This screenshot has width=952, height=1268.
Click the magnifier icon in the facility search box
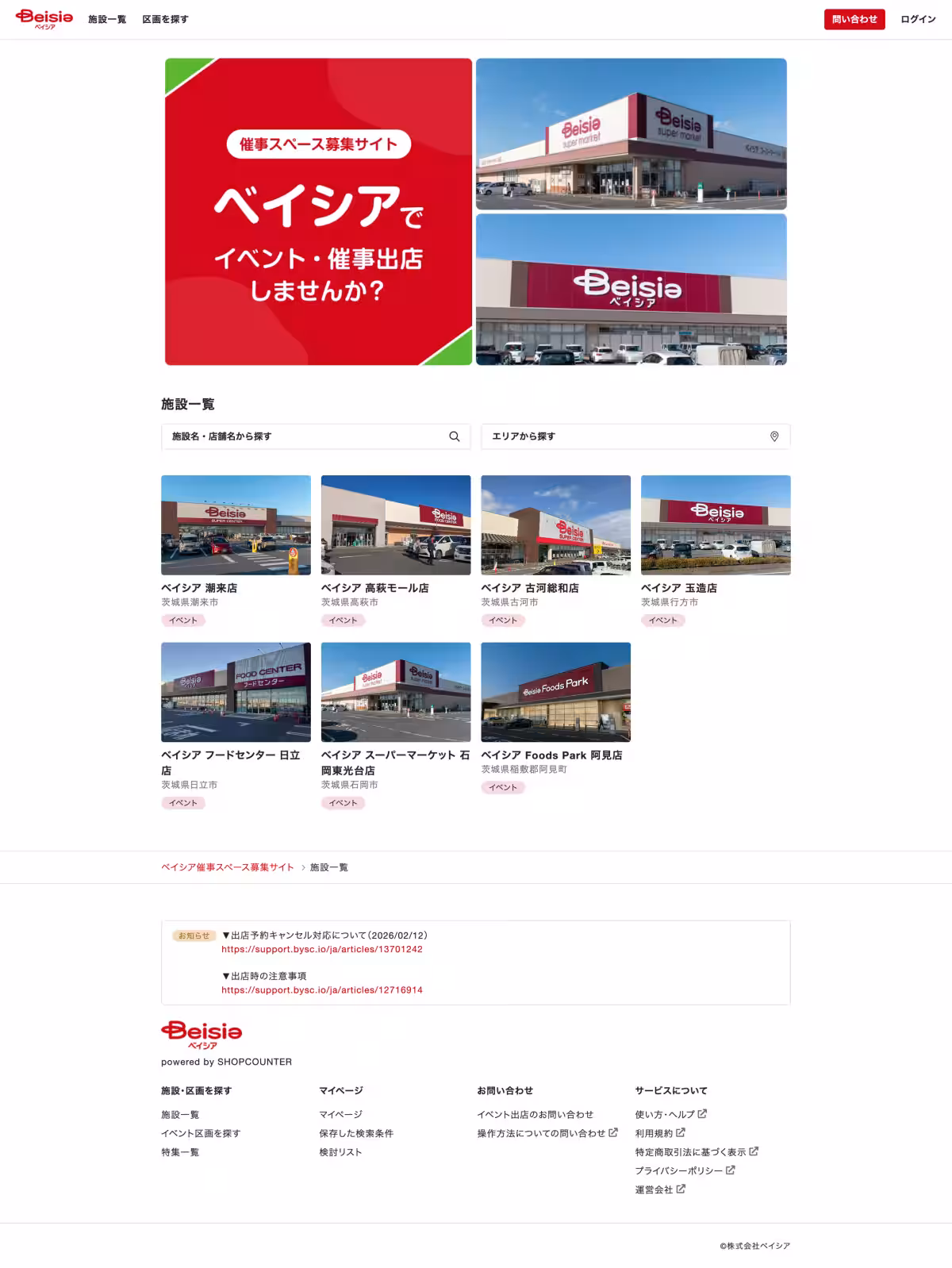coord(455,436)
